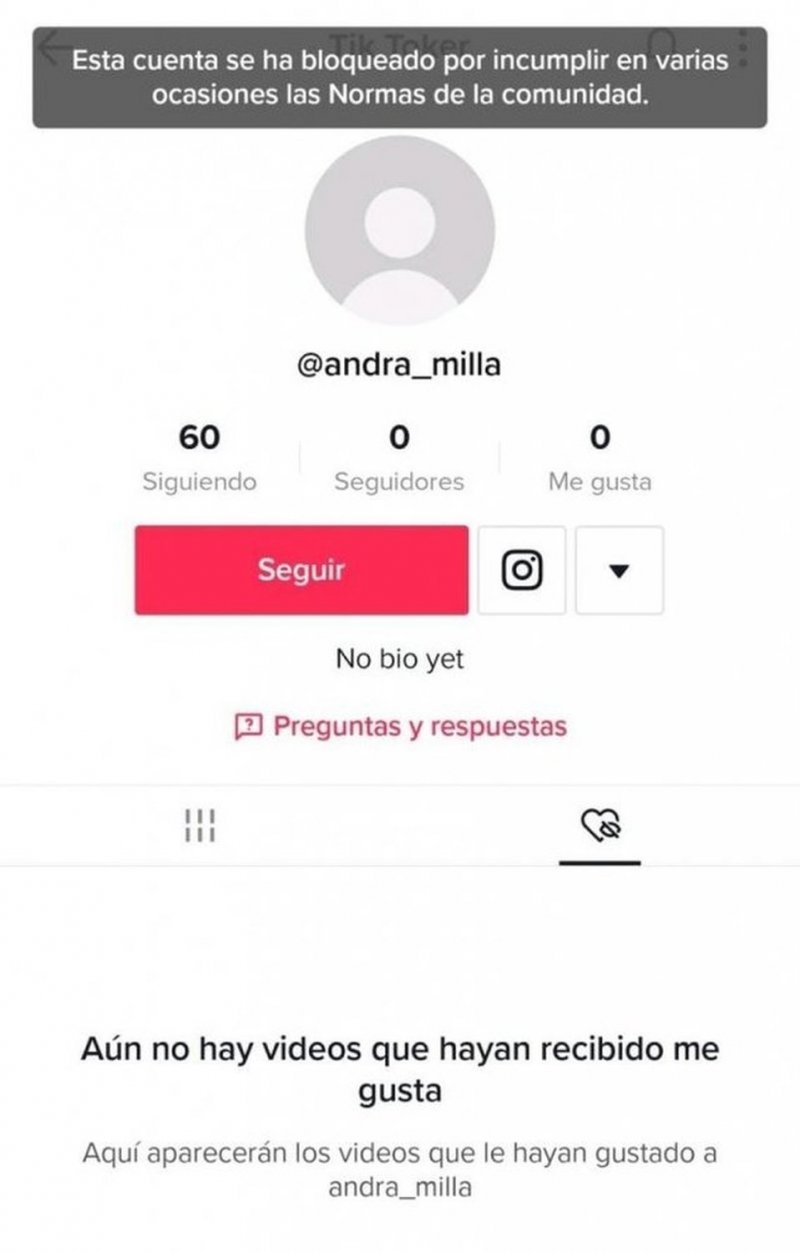The width and height of the screenshot is (800, 1252).
Task: View the Seguidores list
Action: click(x=399, y=456)
